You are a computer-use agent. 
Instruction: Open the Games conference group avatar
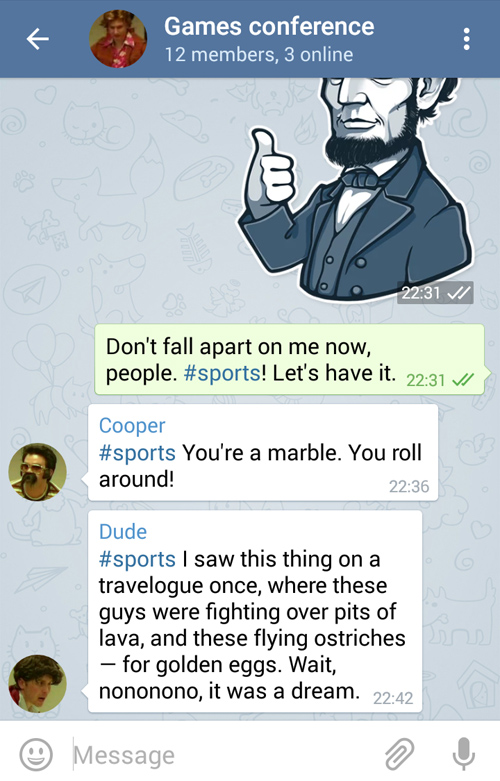[118, 39]
